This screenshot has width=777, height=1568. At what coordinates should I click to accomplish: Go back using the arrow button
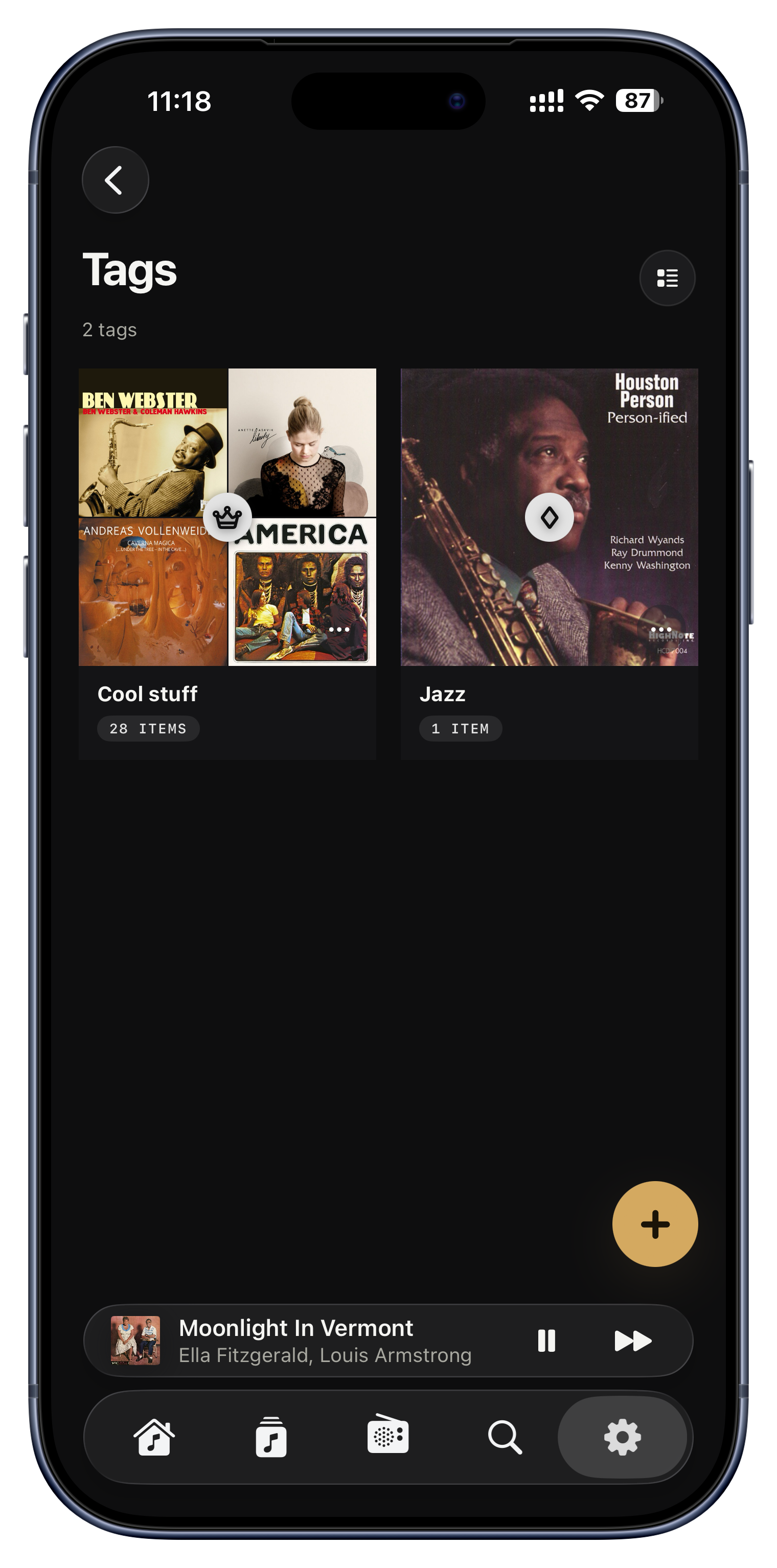(115, 180)
